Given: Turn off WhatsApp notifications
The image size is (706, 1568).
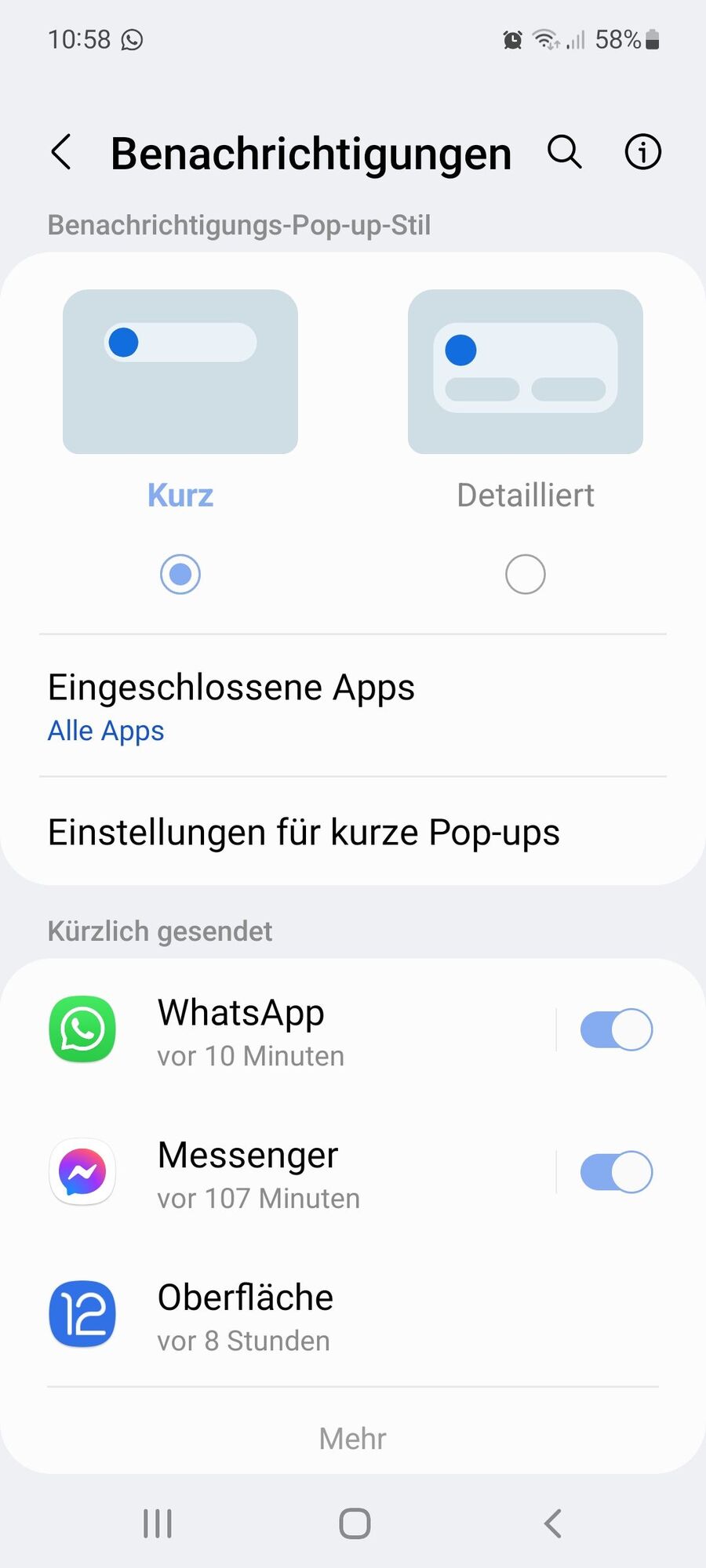Looking at the screenshot, I should 616,1030.
